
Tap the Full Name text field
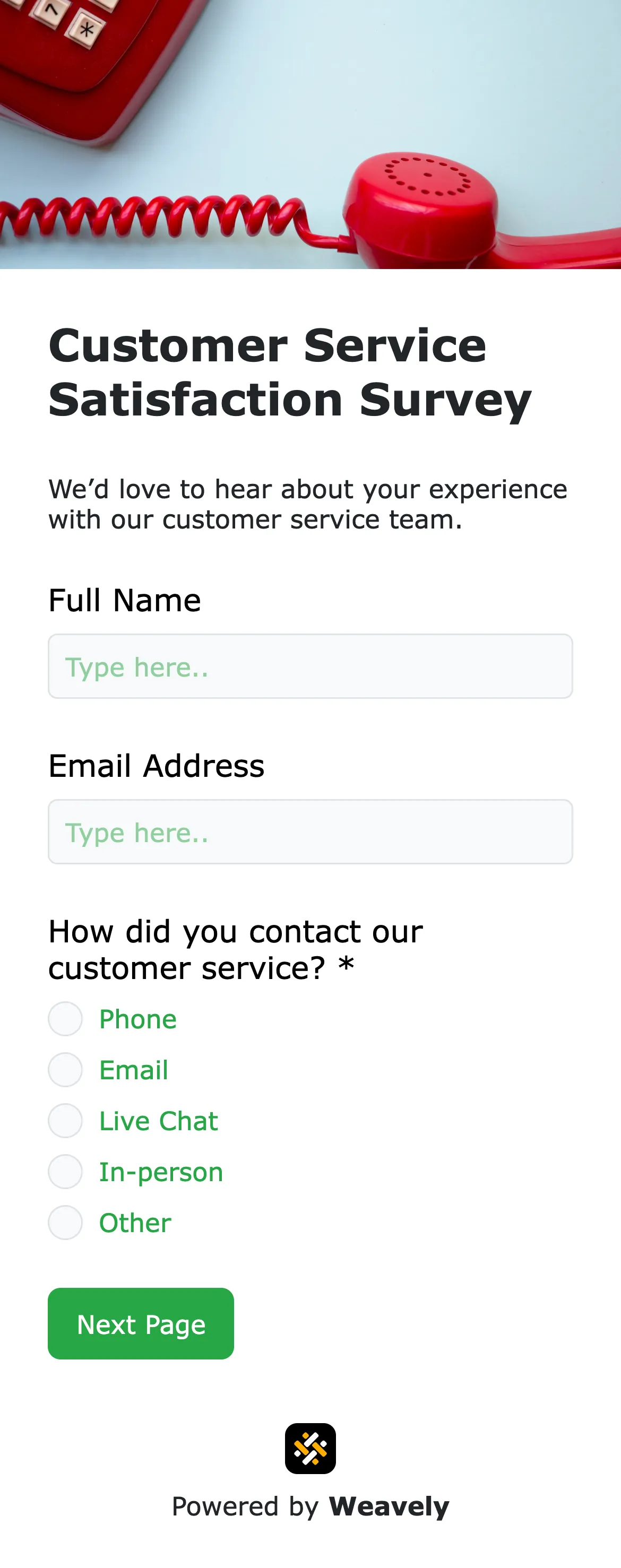(x=310, y=666)
